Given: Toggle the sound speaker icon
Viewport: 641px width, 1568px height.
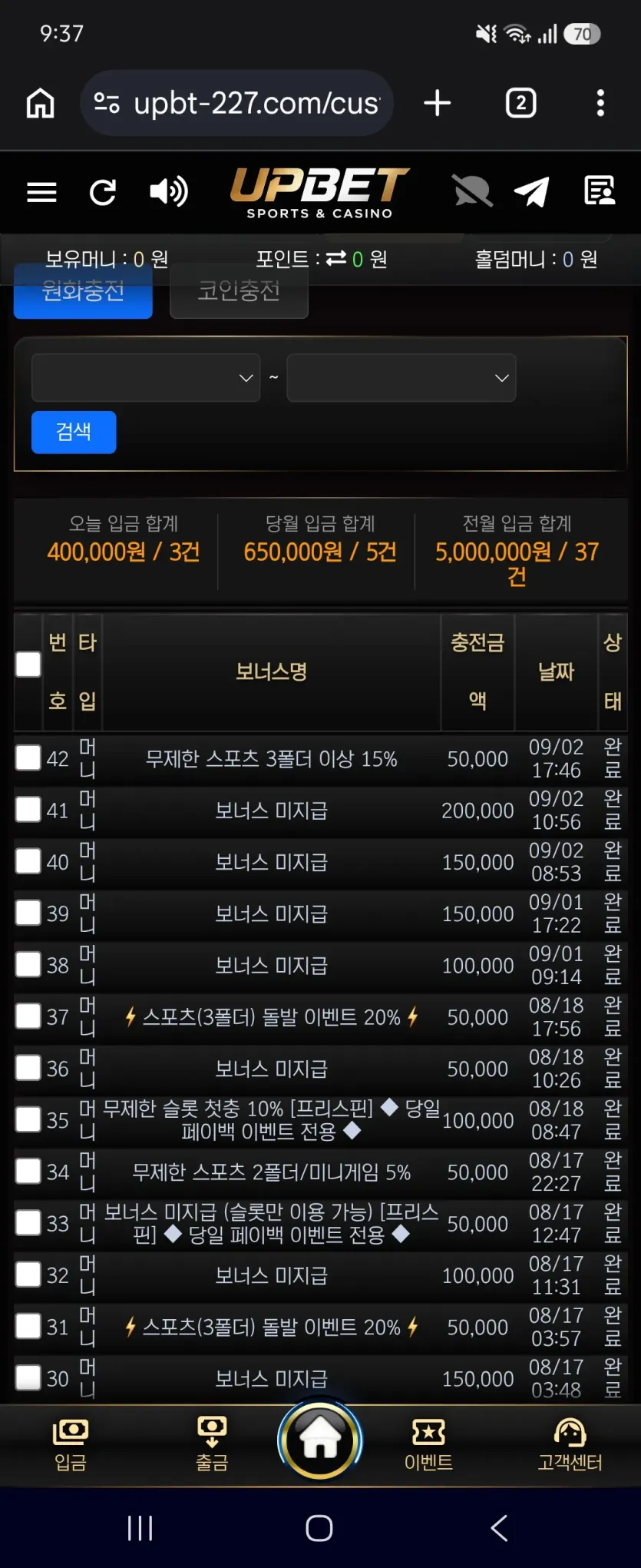Looking at the screenshot, I should (169, 192).
